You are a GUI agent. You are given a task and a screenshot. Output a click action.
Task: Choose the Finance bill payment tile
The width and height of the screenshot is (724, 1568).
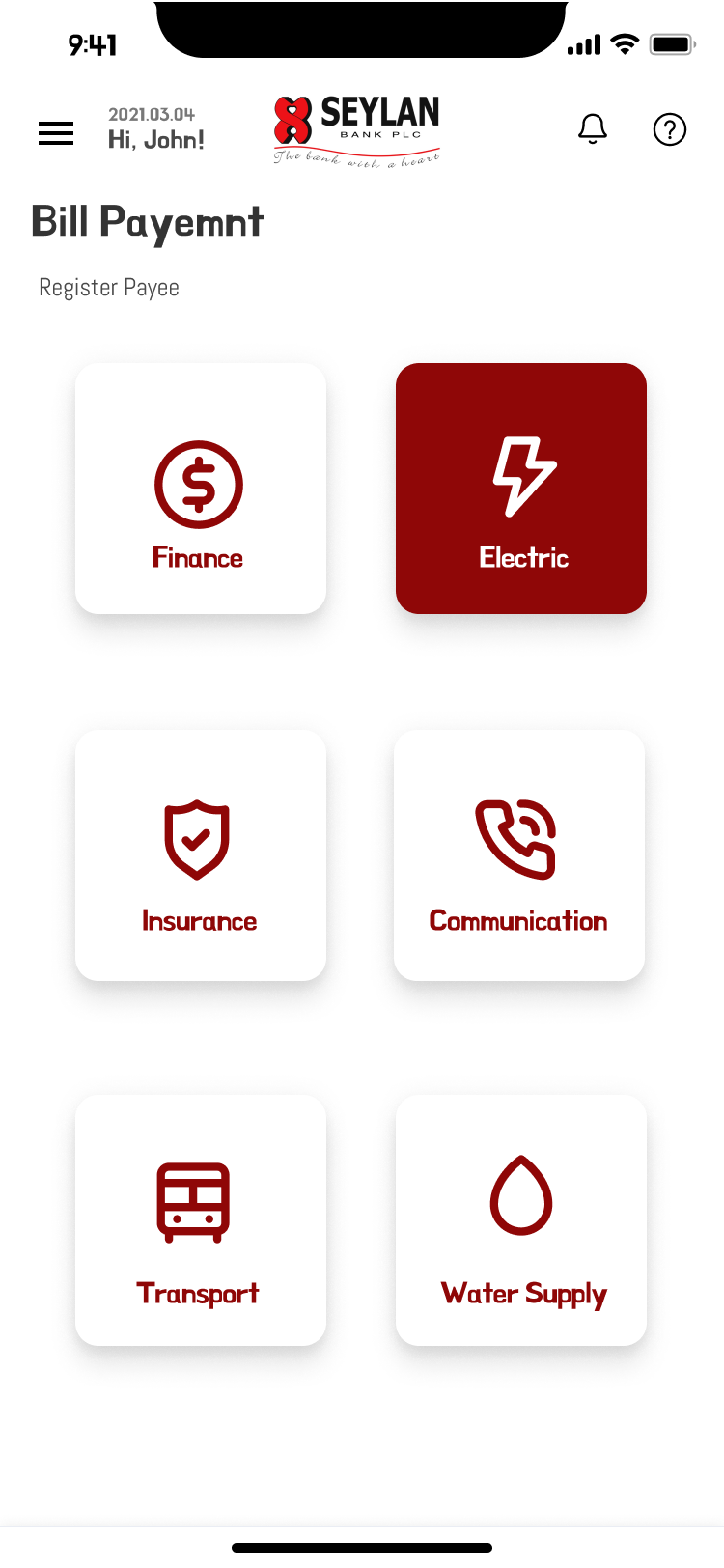[x=200, y=489]
